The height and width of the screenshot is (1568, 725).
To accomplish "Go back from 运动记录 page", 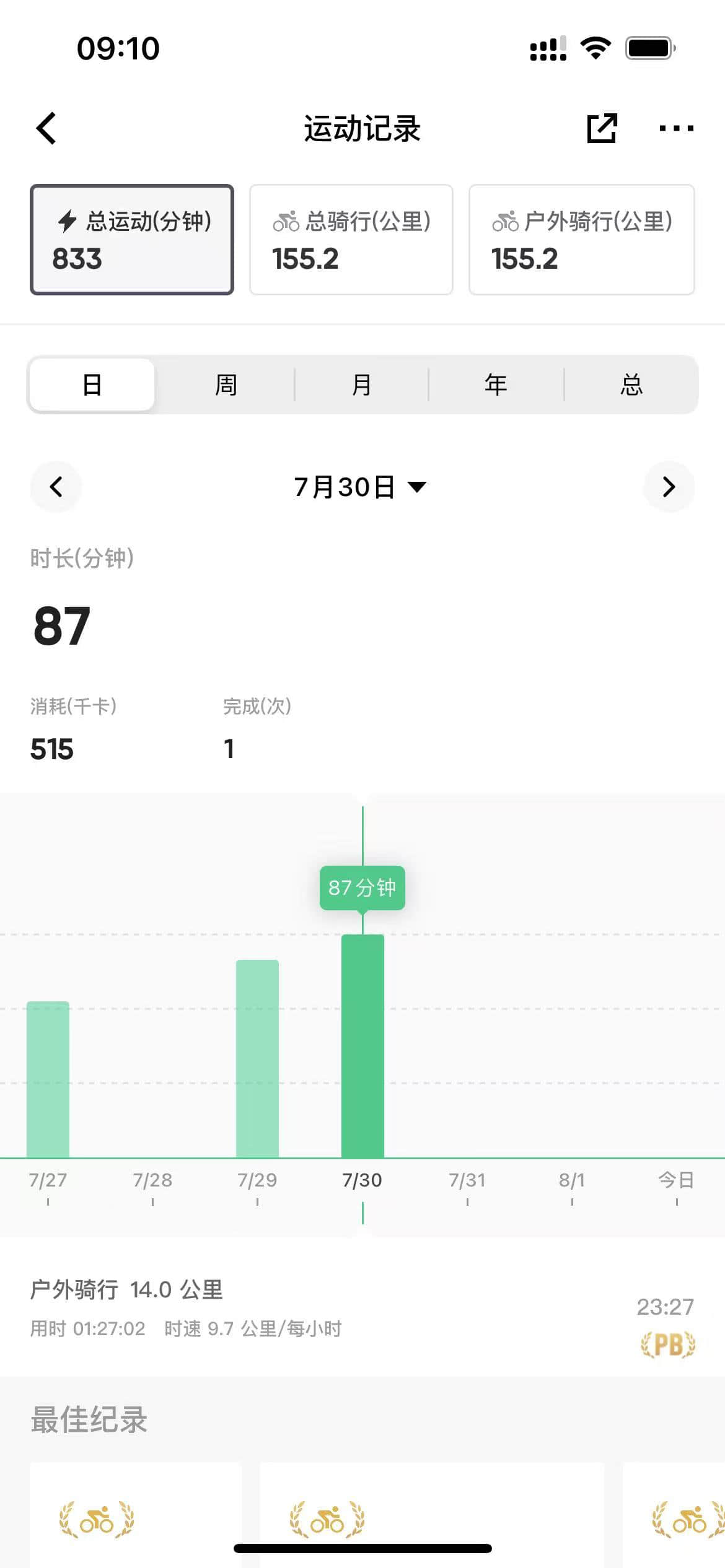I will tap(46, 128).
